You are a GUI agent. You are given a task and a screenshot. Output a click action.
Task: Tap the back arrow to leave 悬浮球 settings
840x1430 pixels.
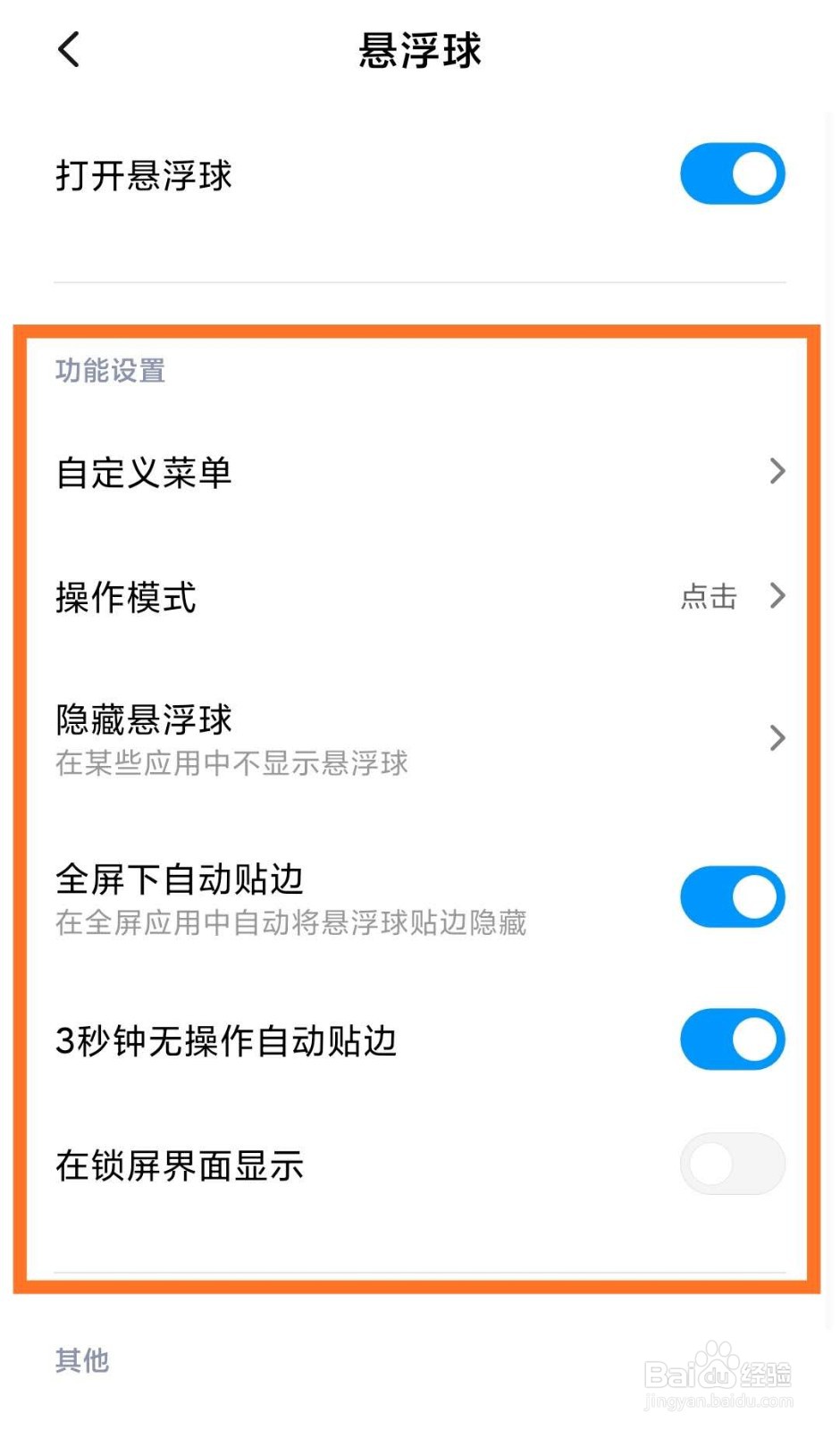[70, 51]
